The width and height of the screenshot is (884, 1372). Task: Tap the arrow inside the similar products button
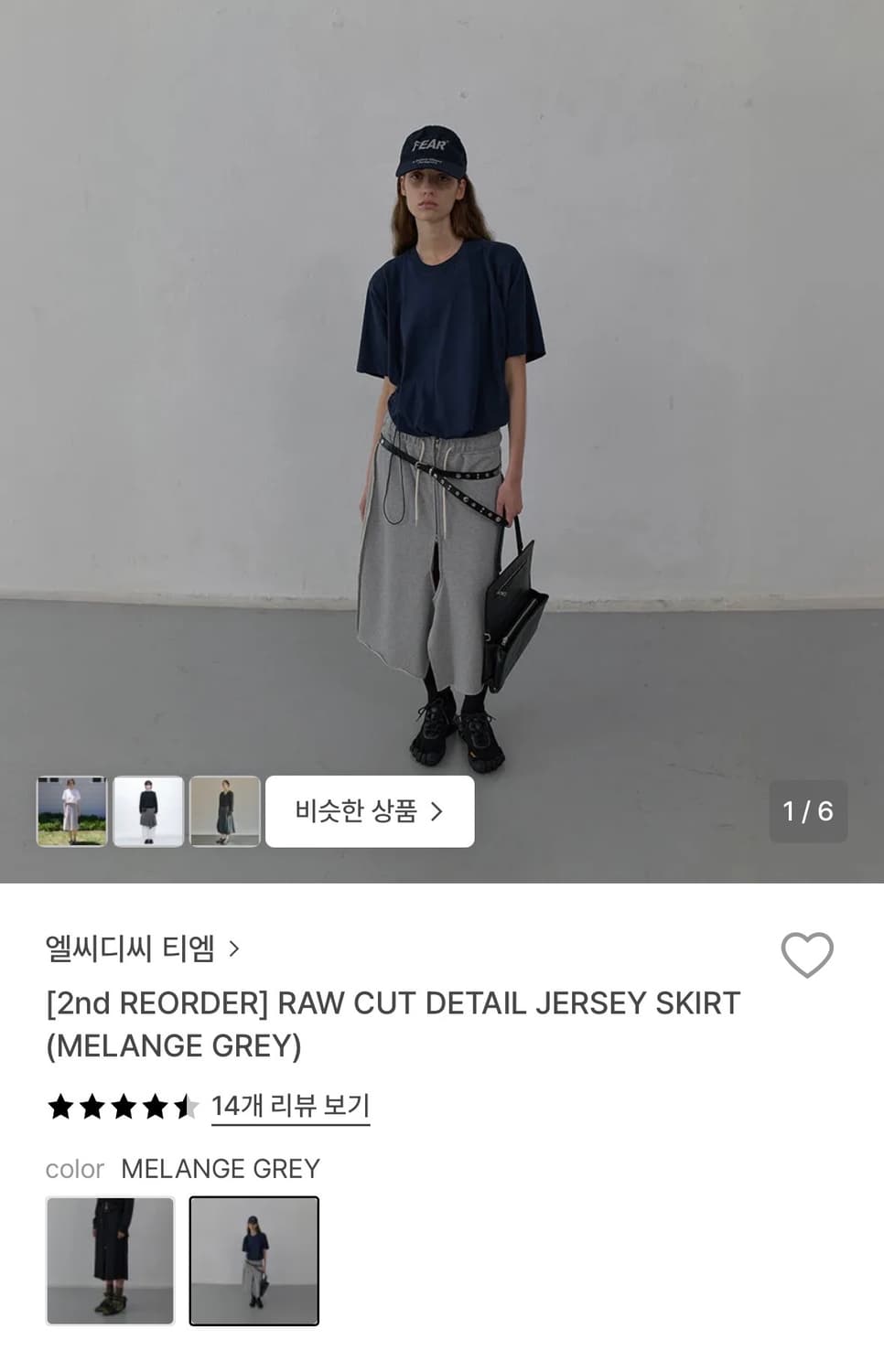440,811
